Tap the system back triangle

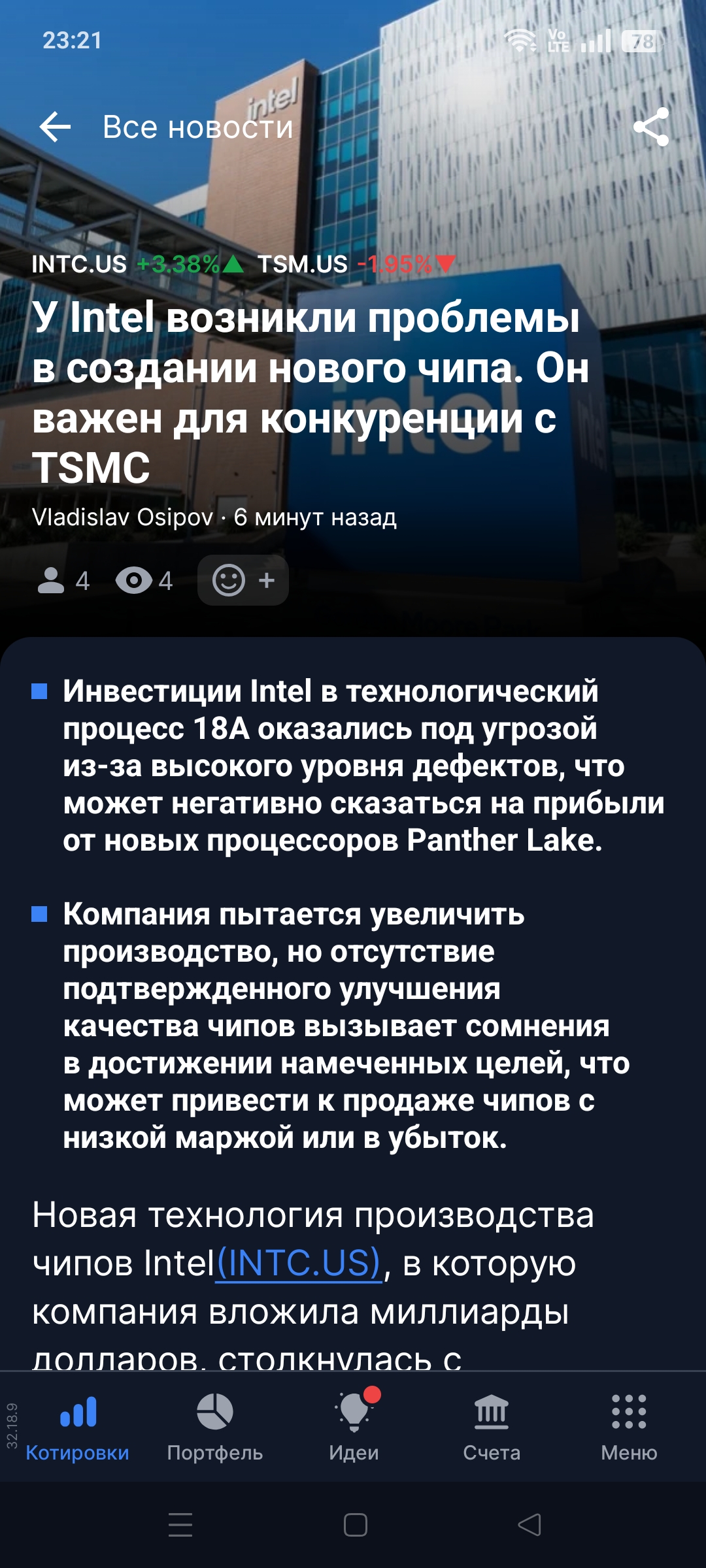(529, 1525)
